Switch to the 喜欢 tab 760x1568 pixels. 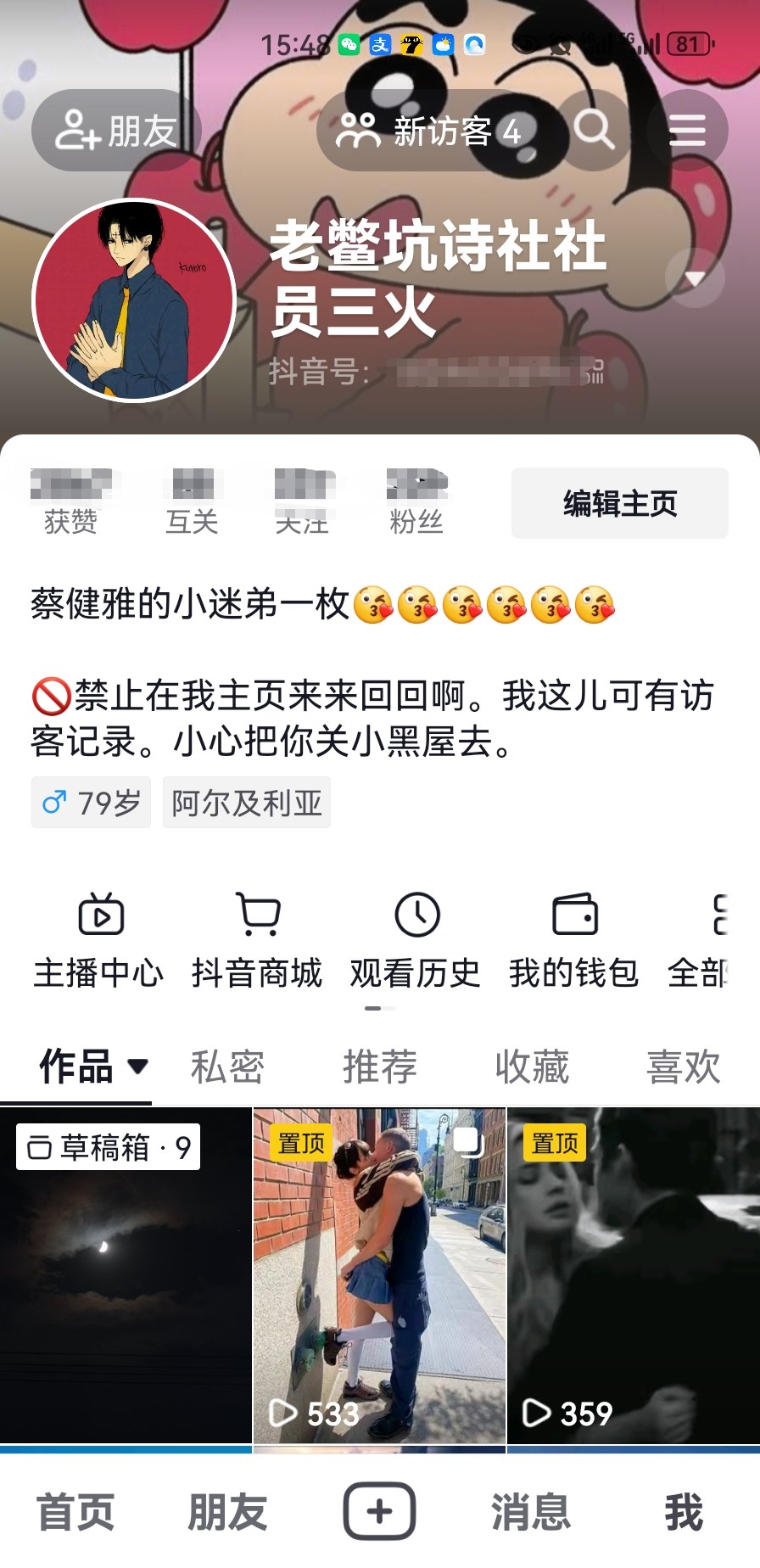[683, 1067]
